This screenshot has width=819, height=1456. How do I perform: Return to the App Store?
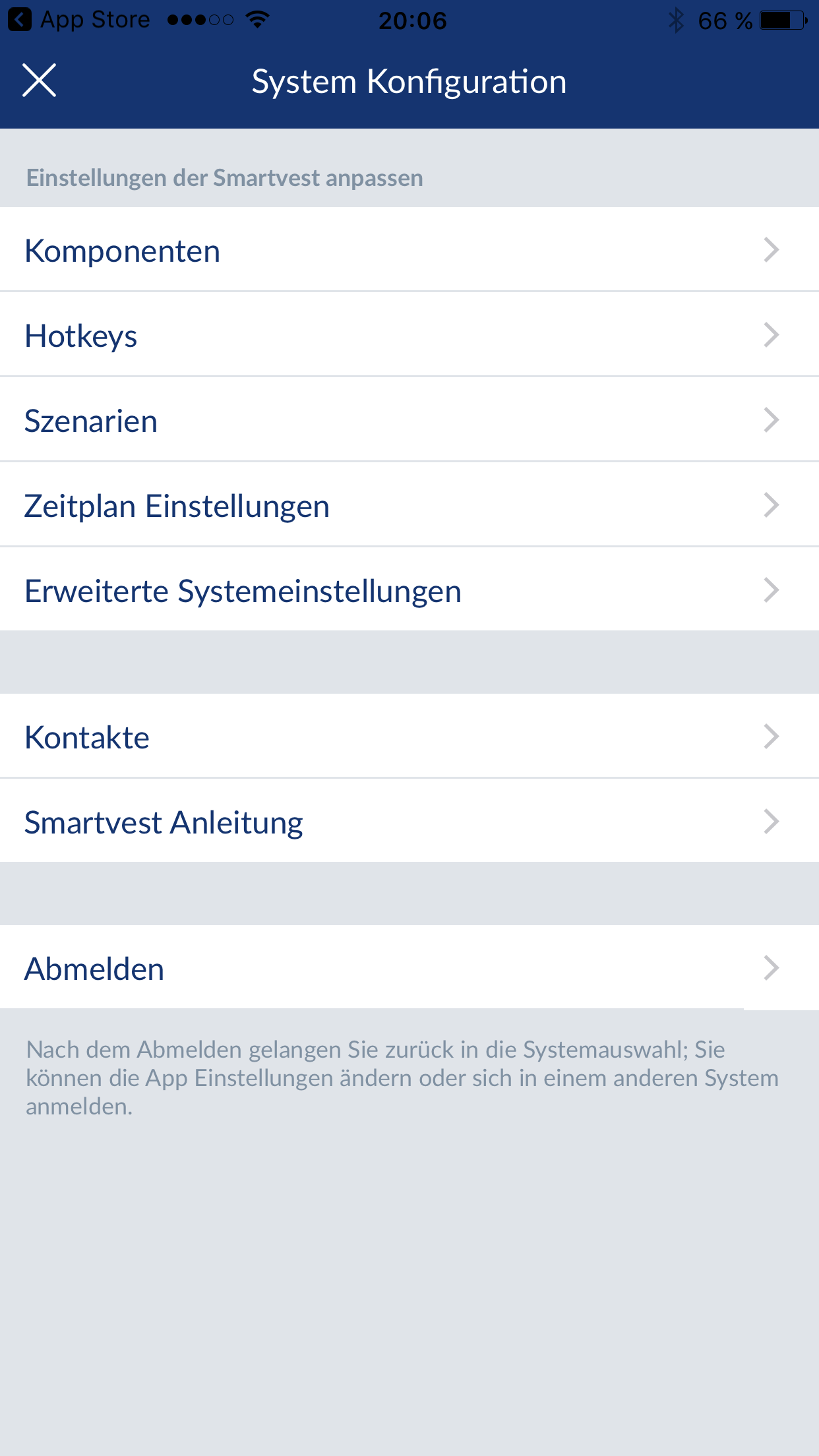(x=79, y=20)
